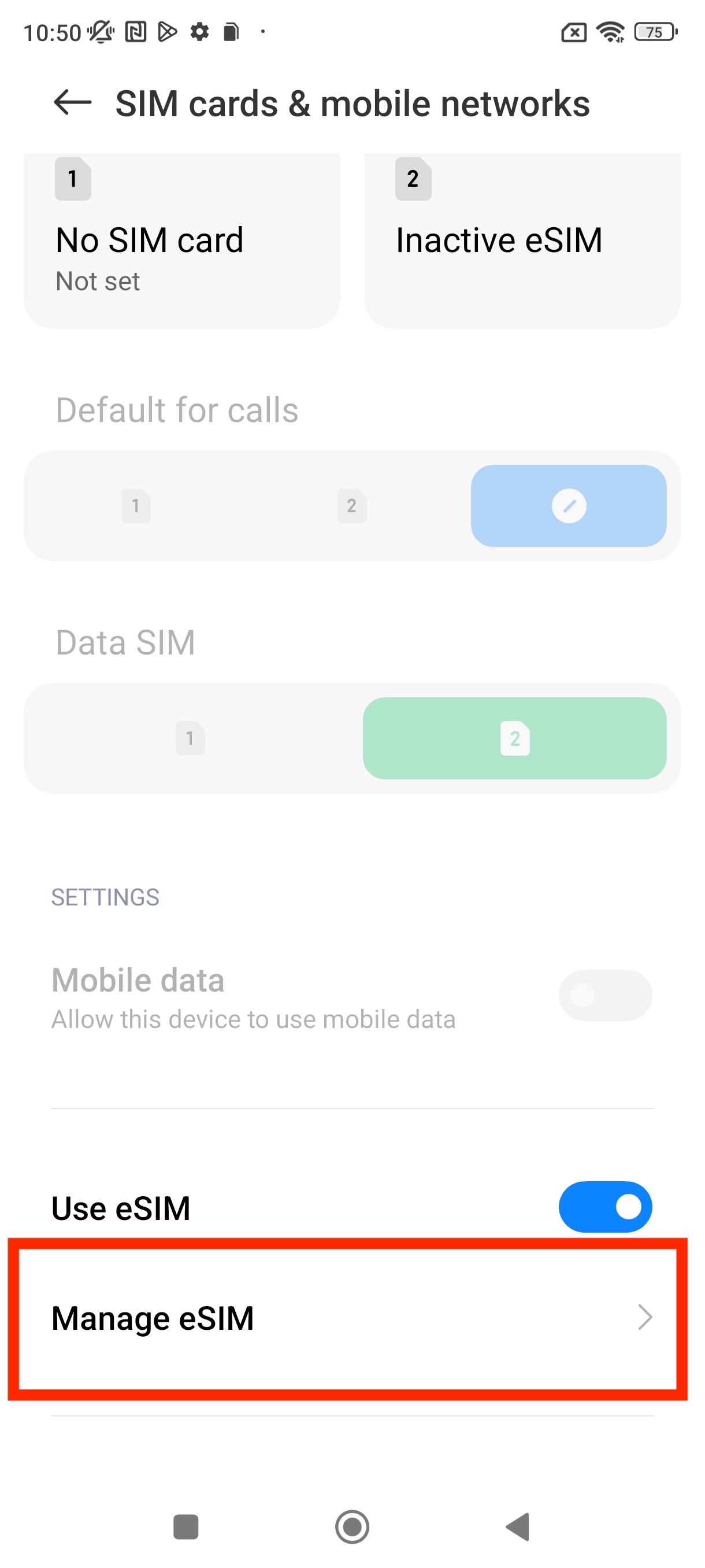705x1568 pixels.
Task: Go to home screen via navigation bar
Action: pyautogui.click(x=352, y=1526)
